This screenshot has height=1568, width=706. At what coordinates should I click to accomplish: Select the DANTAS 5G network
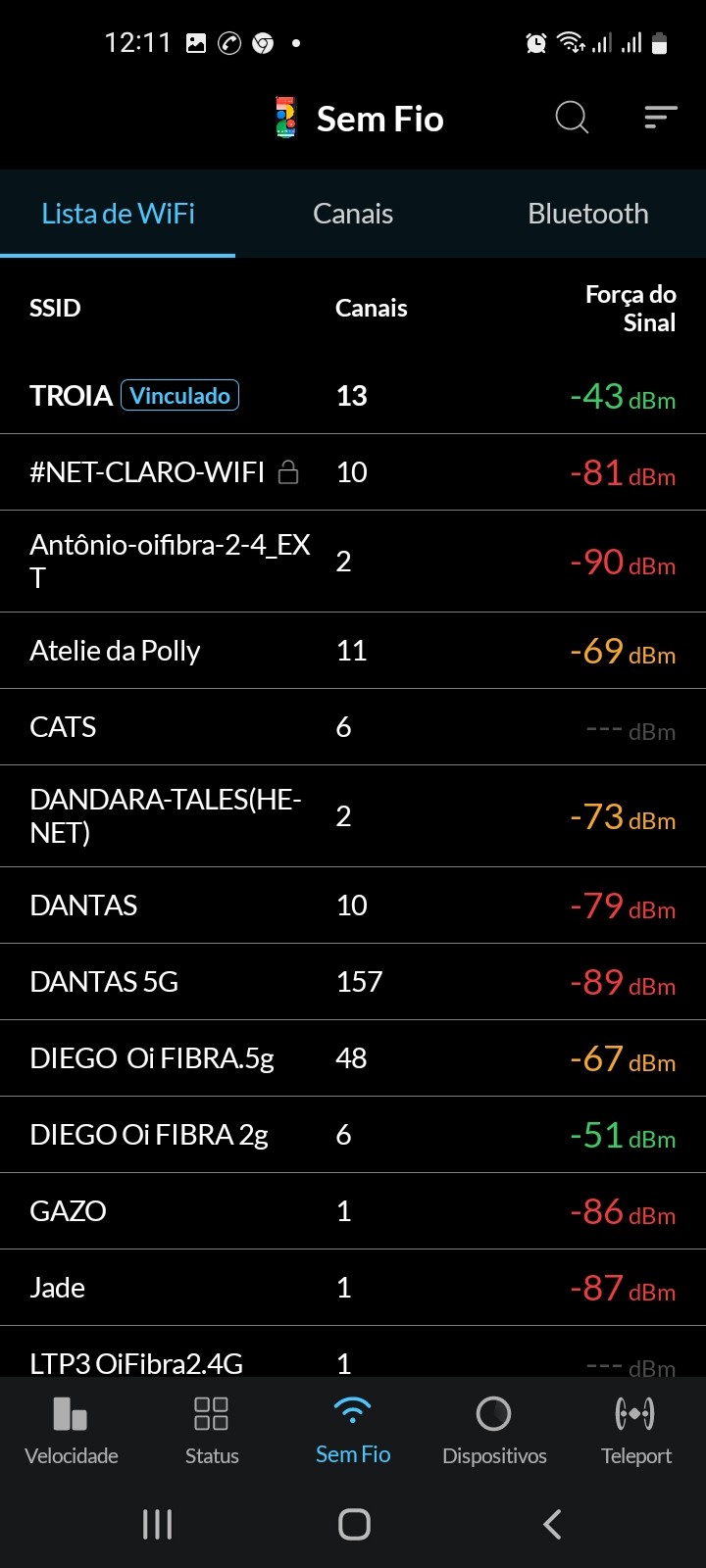[x=353, y=982]
